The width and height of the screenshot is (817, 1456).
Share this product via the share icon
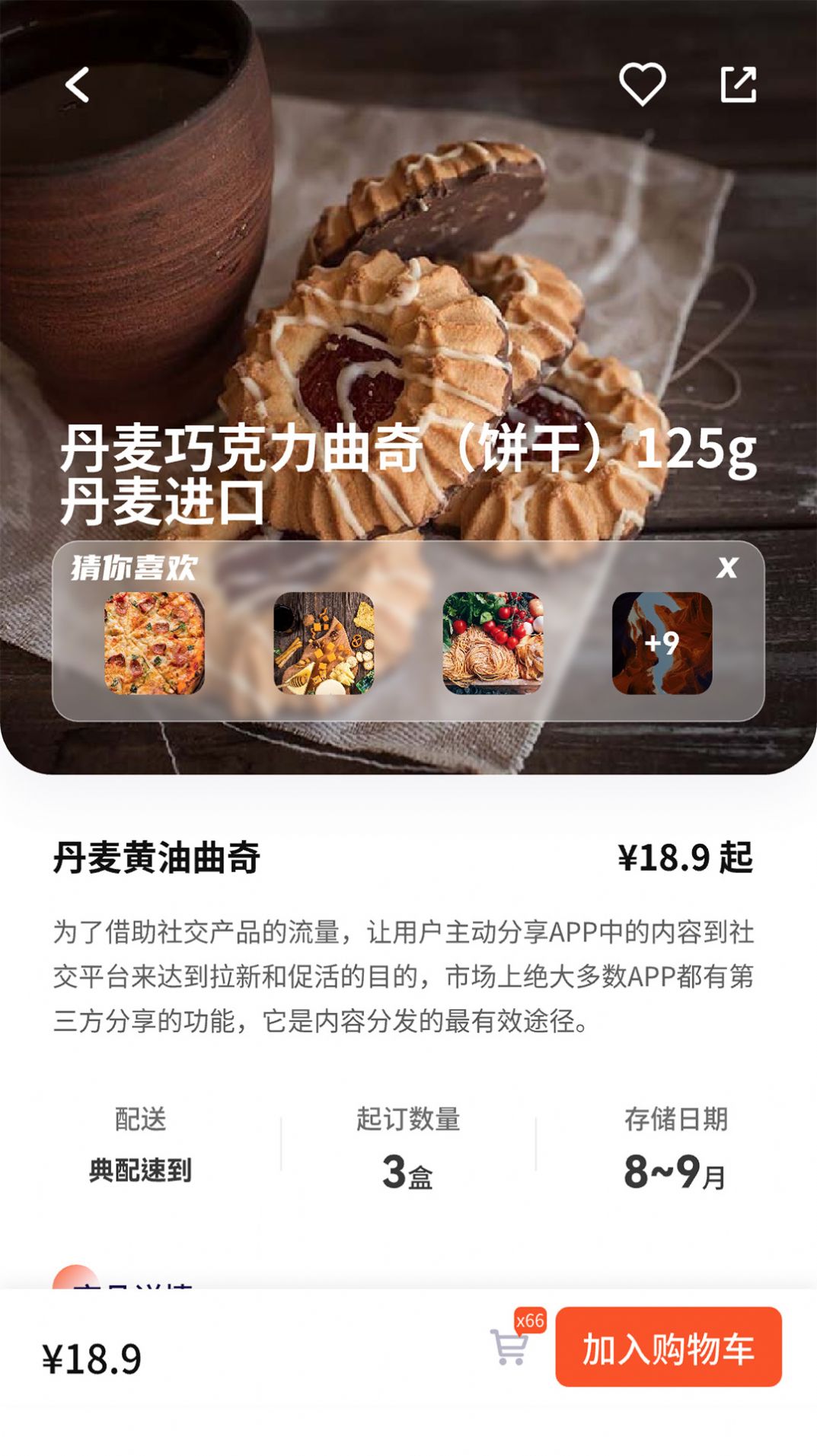click(x=738, y=84)
